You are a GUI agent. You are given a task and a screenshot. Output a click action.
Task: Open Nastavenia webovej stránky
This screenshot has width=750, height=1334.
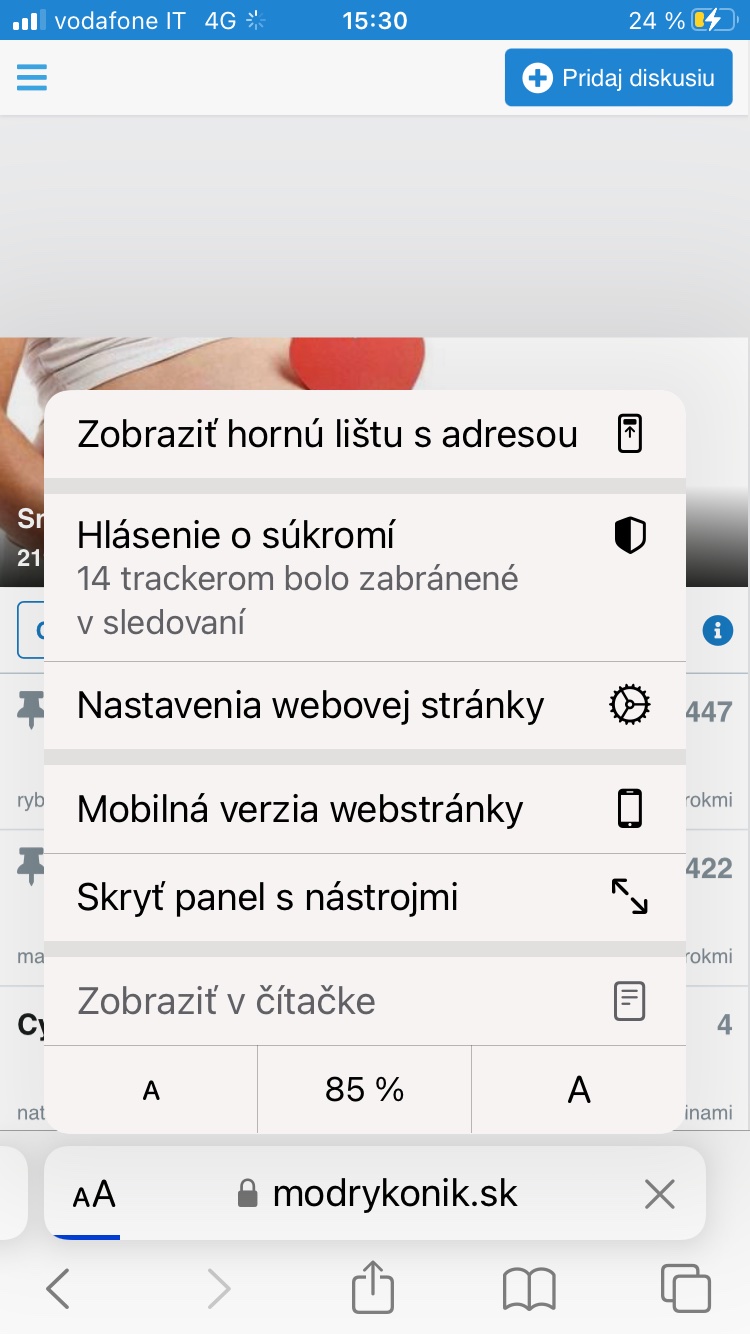pyautogui.click(x=364, y=706)
